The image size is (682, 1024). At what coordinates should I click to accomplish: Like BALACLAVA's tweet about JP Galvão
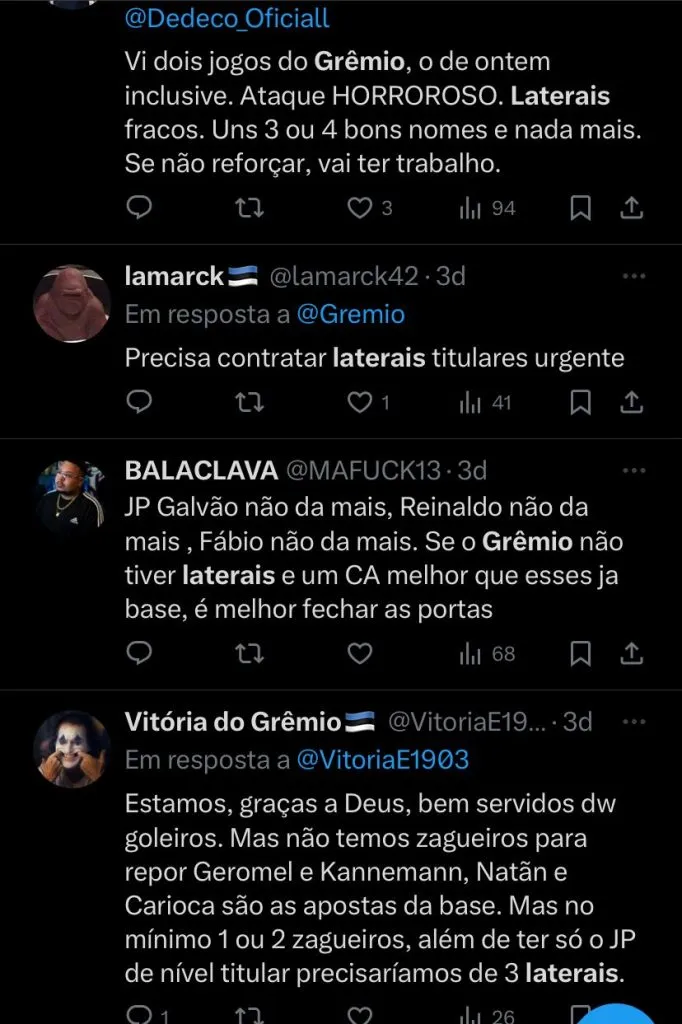tap(359, 653)
